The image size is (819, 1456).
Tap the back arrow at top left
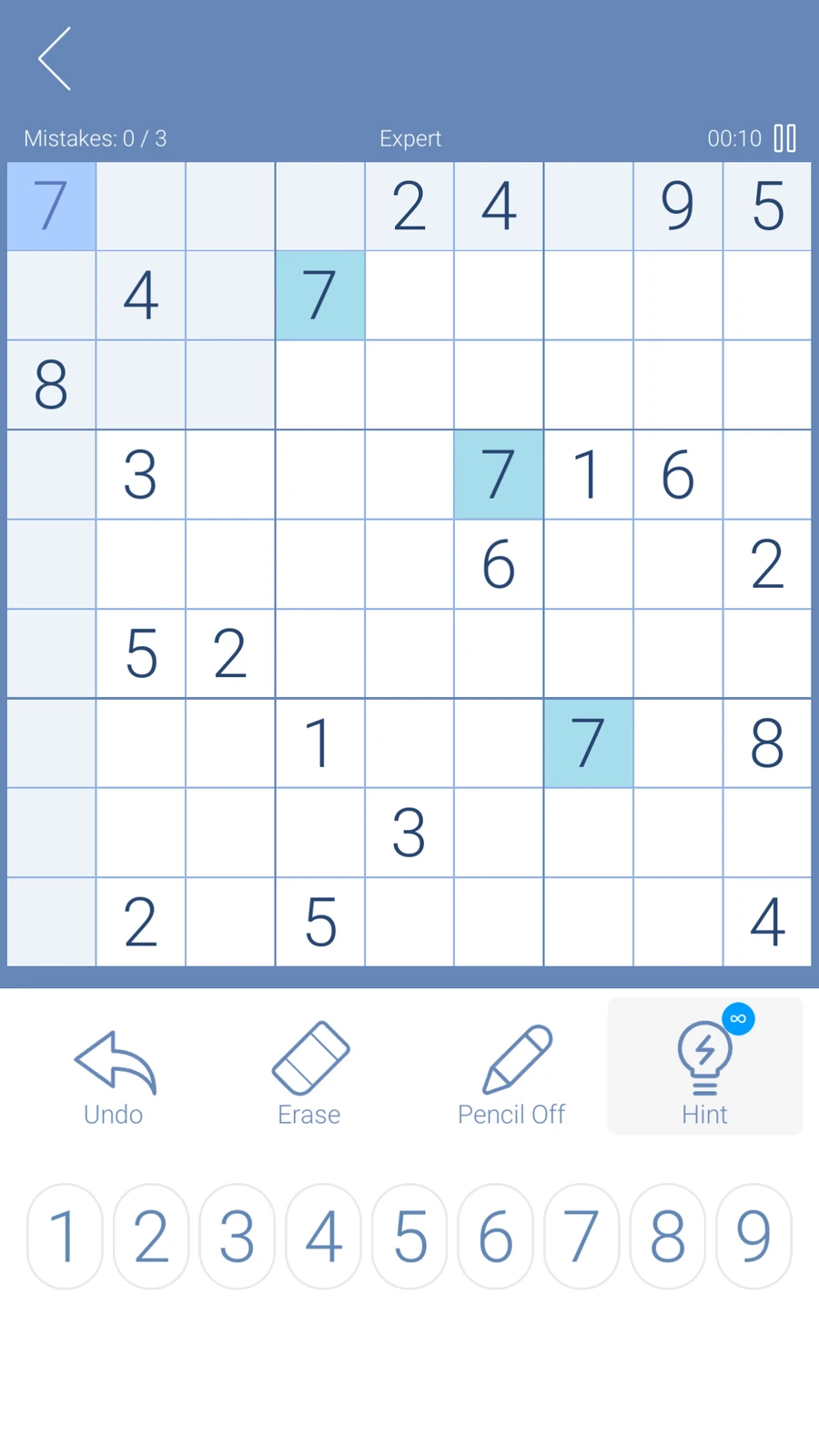tap(55, 58)
